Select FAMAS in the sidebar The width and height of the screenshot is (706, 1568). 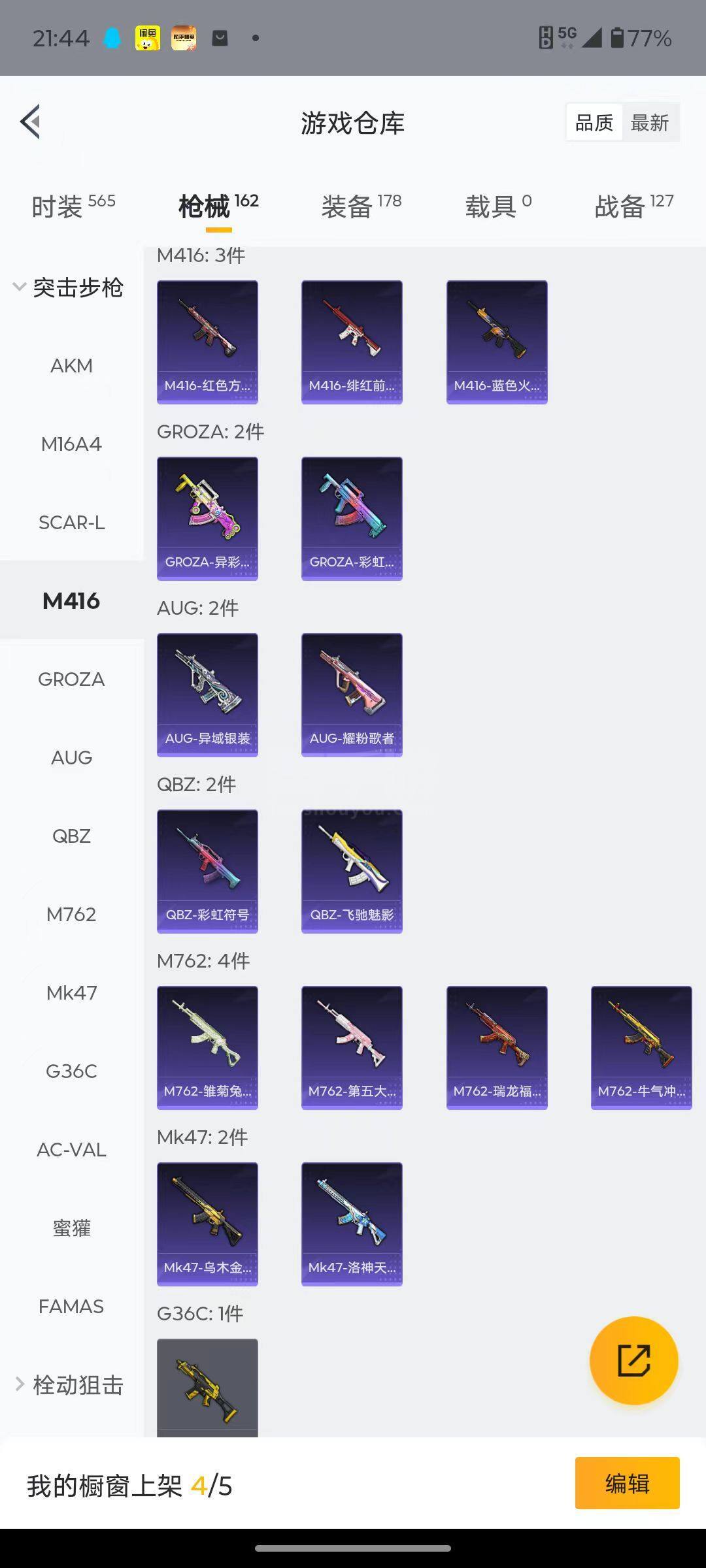point(71,1306)
